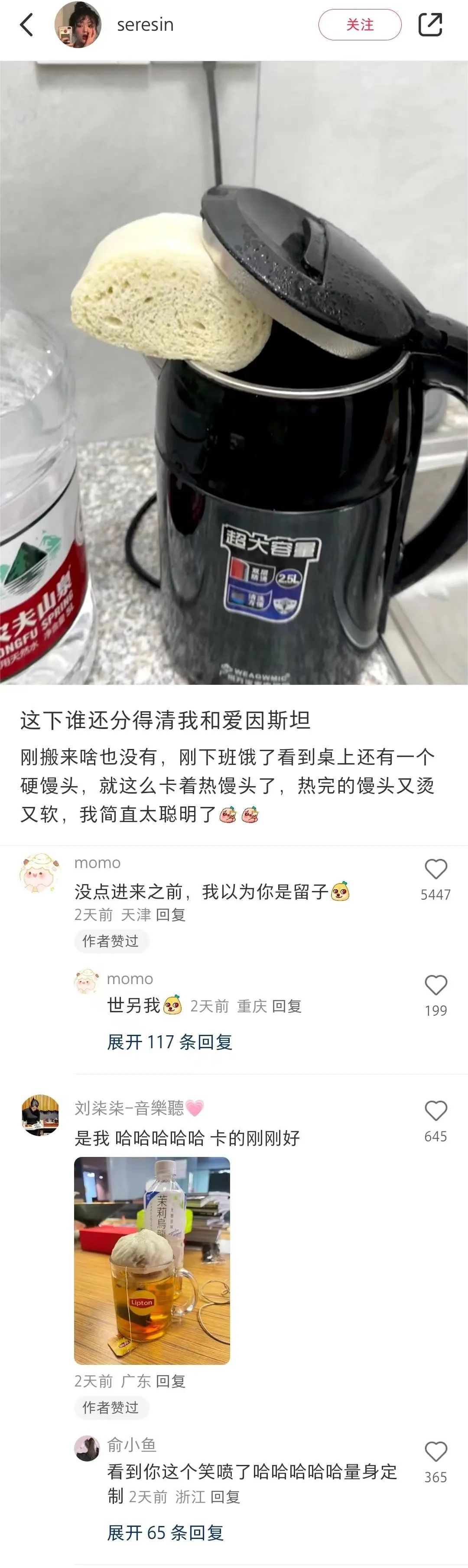Like 刘柒柒's comment with 645 likes
The image size is (468, 1568).
(x=436, y=1111)
